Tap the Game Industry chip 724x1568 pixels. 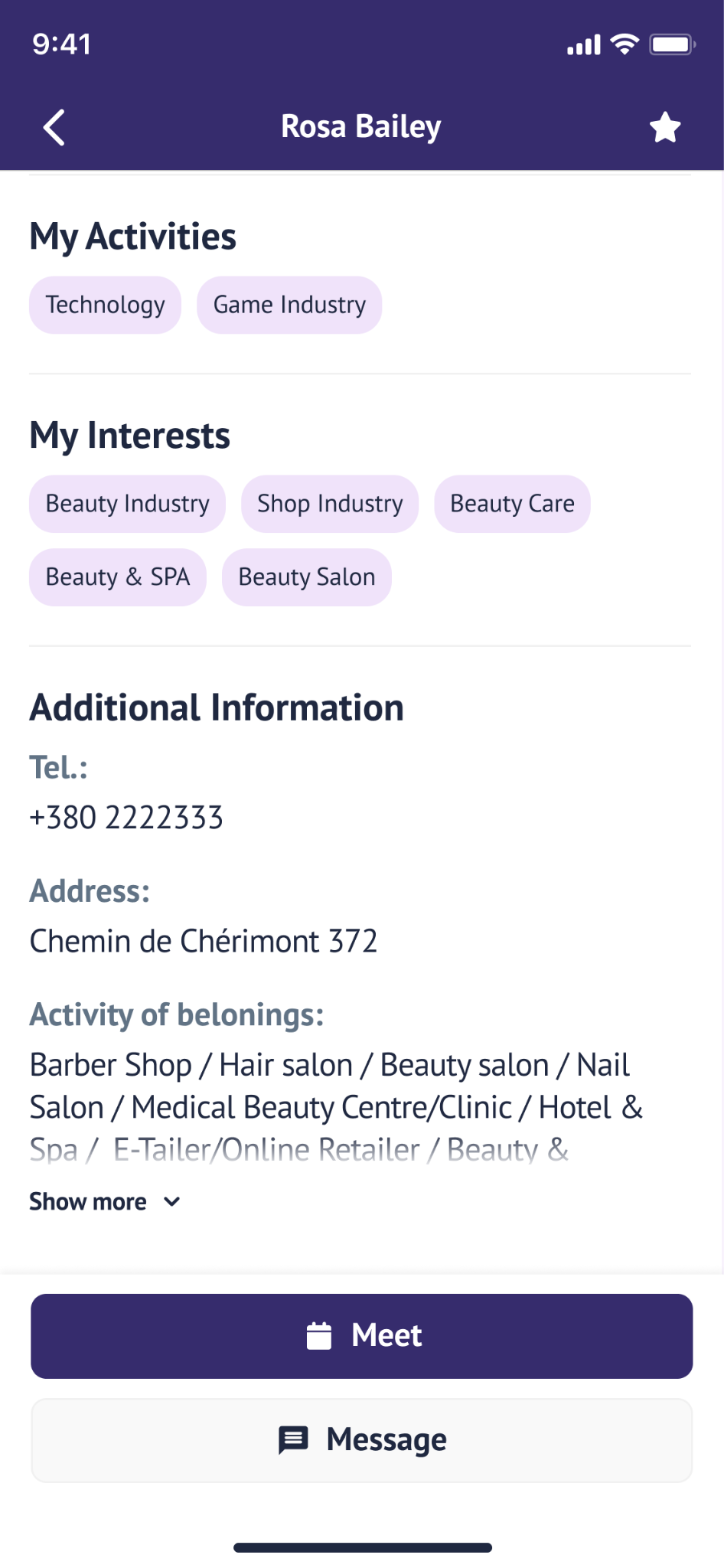[x=289, y=305]
